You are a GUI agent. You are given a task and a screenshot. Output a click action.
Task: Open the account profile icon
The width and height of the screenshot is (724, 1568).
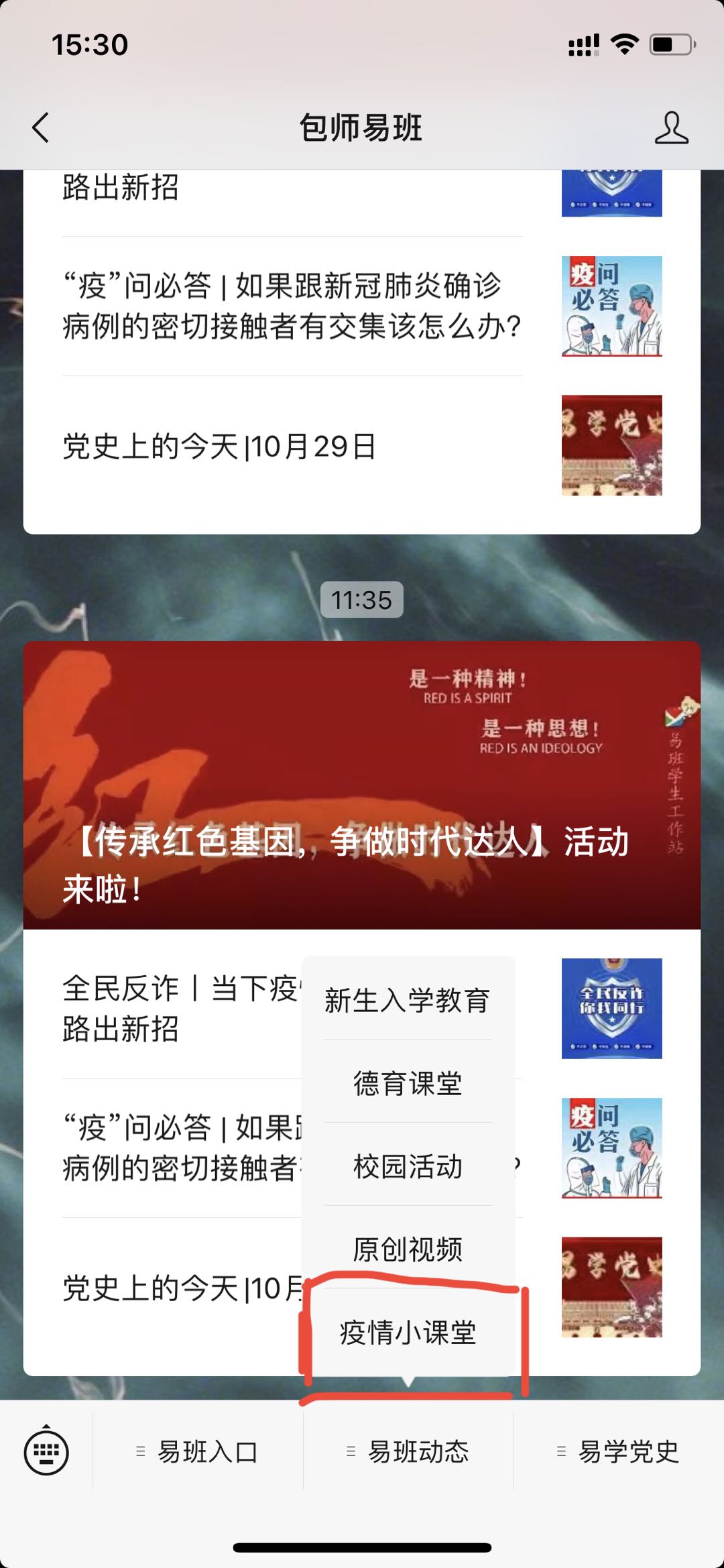coord(671,127)
